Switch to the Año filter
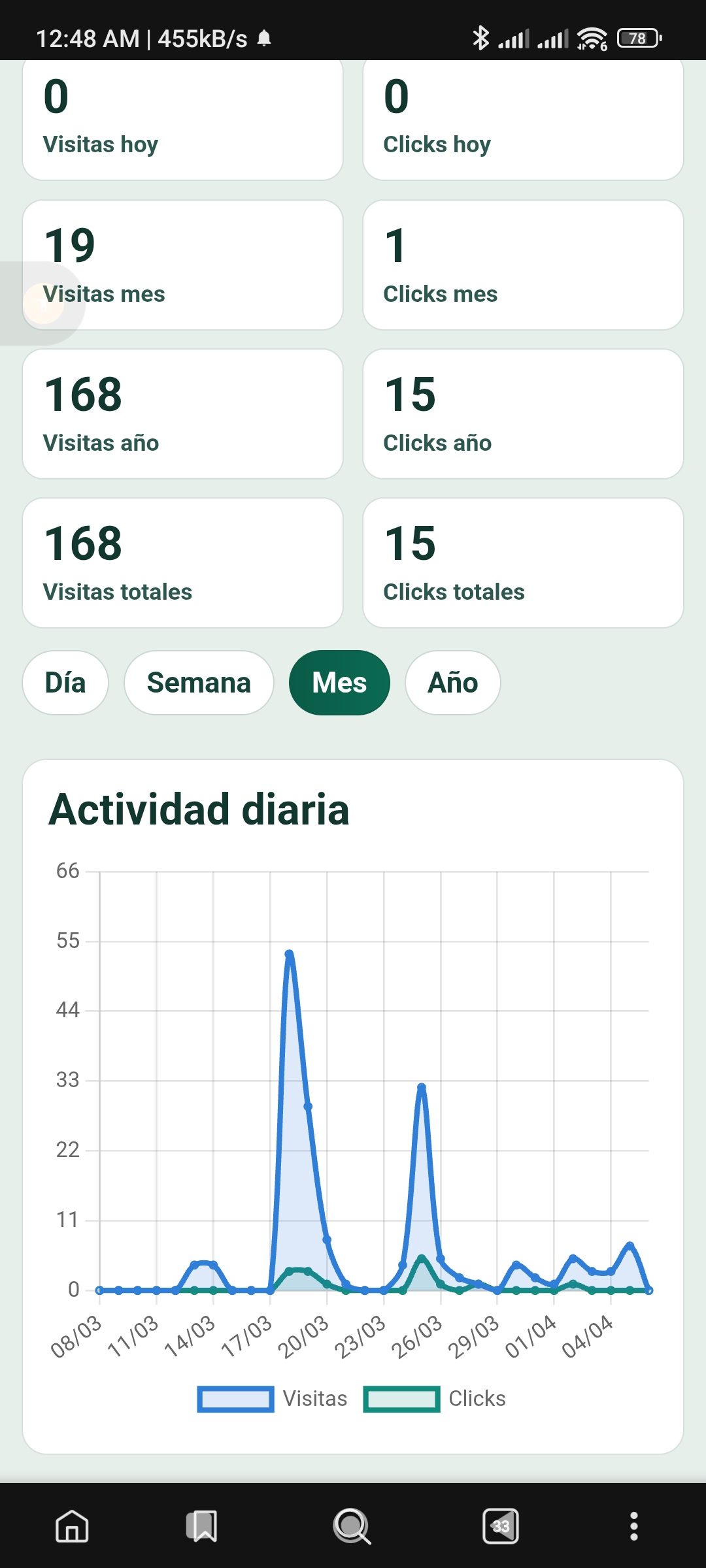This screenshot has height=1568, width=706. coord(452,682)
